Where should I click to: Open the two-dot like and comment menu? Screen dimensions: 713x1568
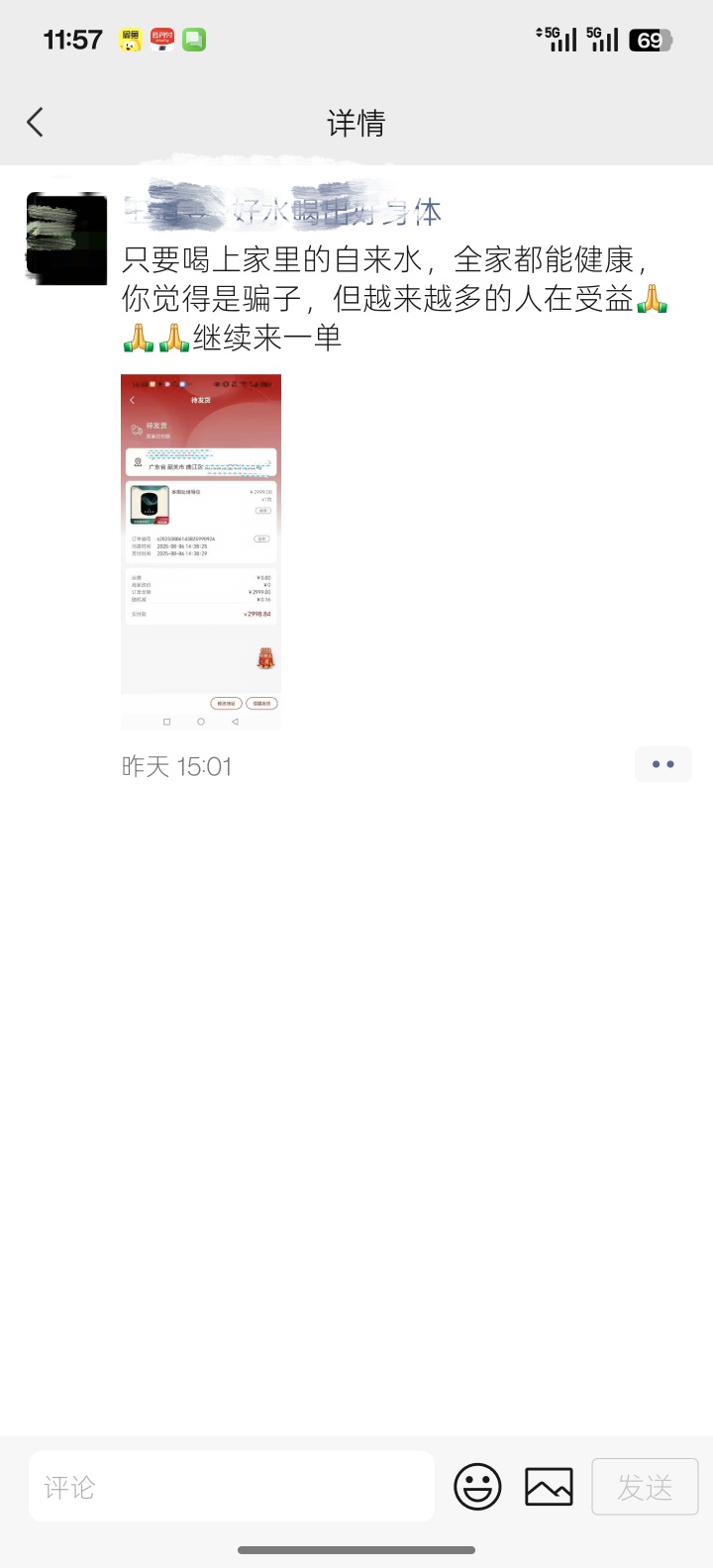662,764
